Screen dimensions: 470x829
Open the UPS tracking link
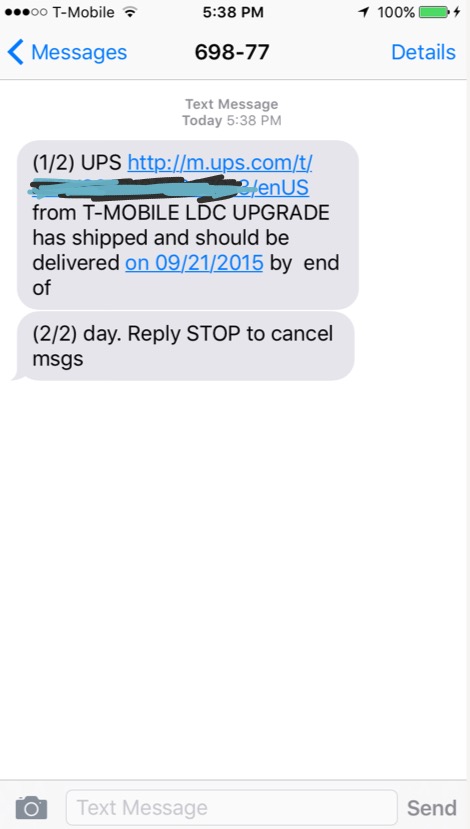coord(220,163)
